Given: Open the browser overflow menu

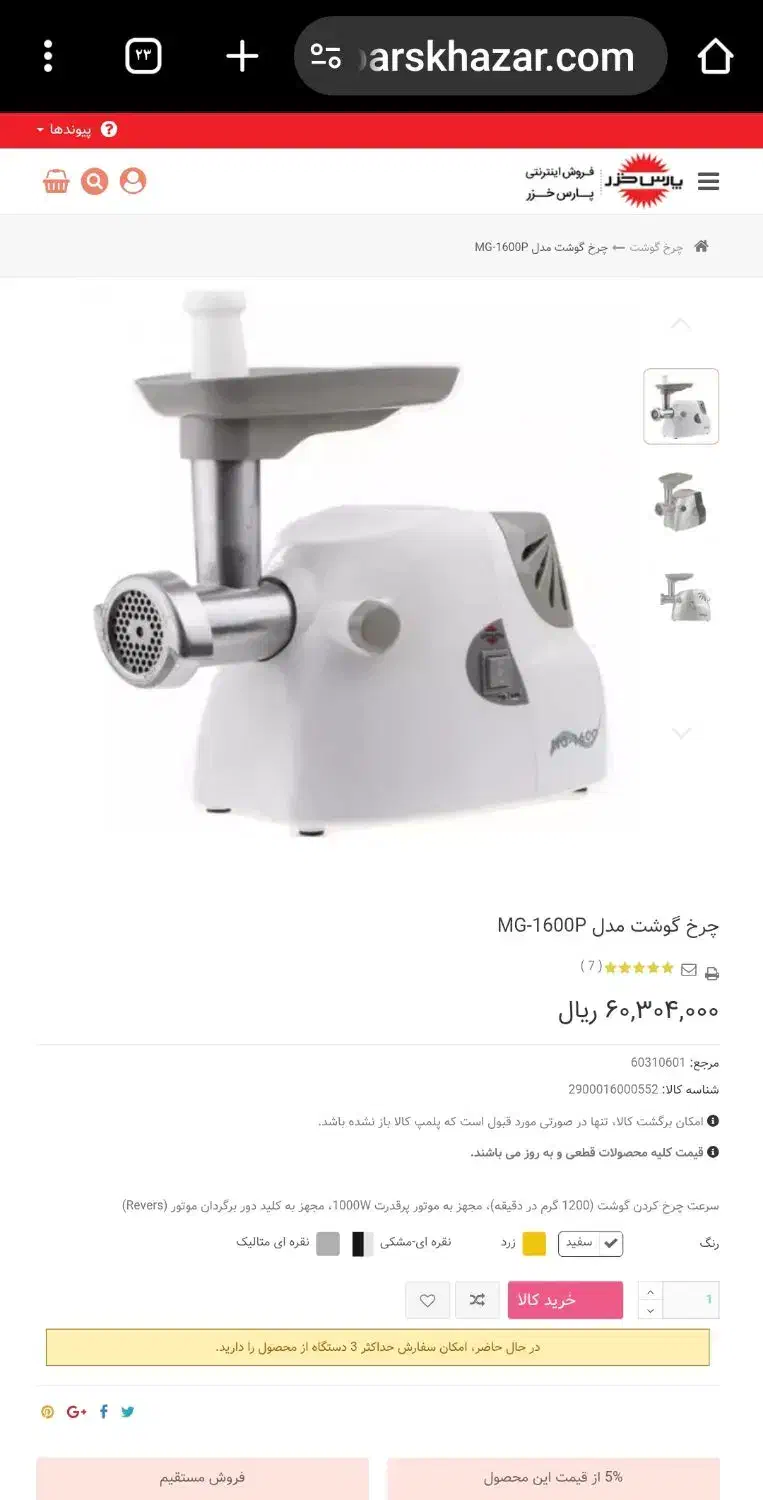Looking at the screenshot, I should [x=48, y=56].
